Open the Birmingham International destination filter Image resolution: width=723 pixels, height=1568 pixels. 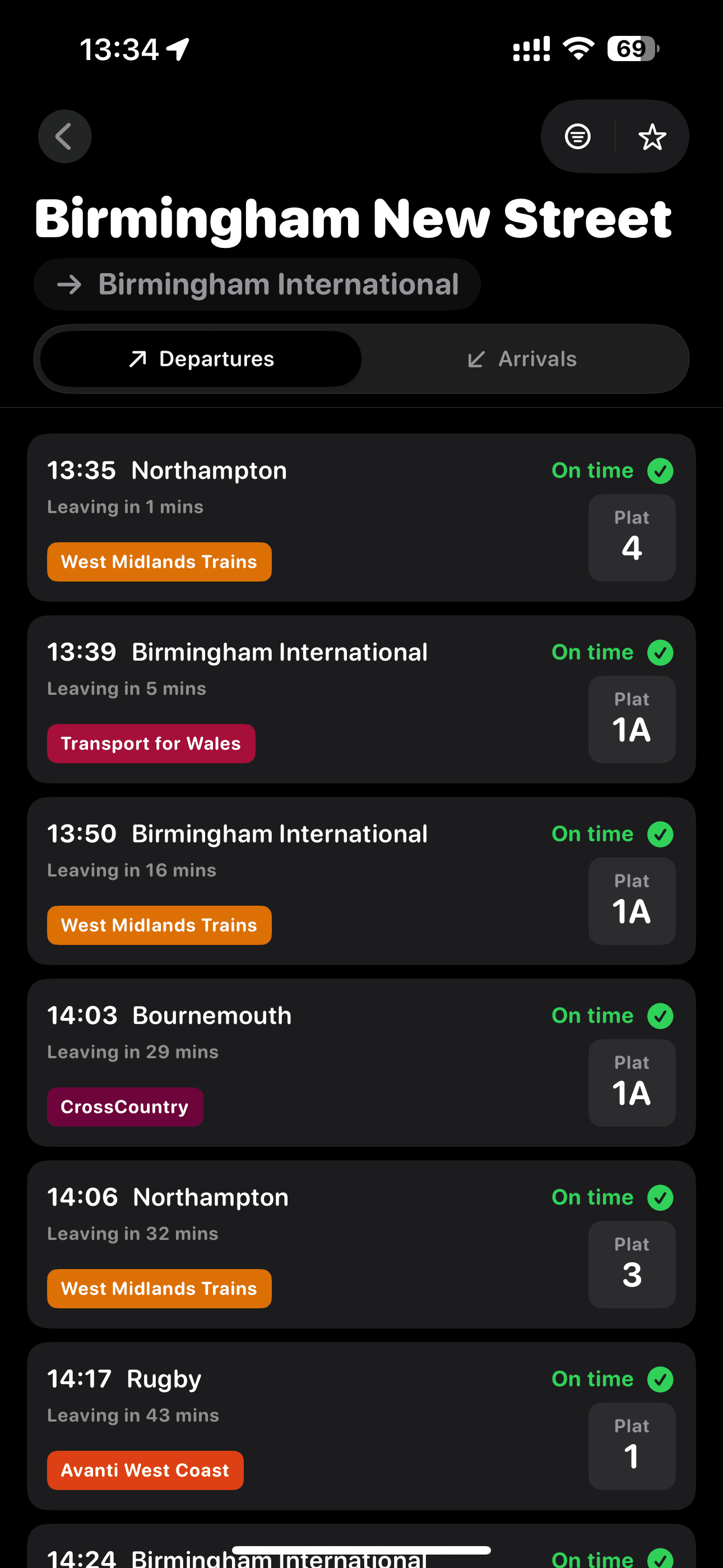[x=257, y=284]
